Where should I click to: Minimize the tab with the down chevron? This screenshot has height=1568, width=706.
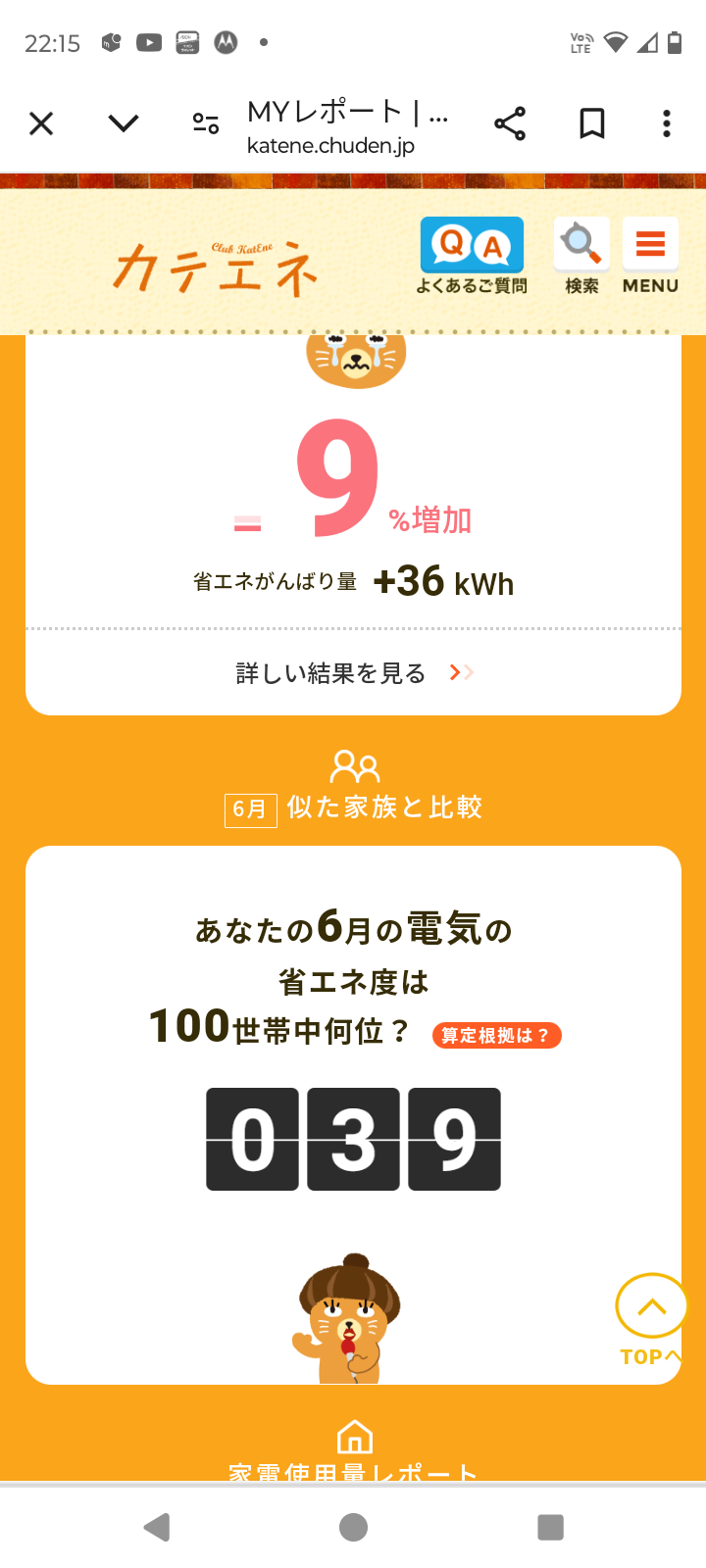pos(124,123)
